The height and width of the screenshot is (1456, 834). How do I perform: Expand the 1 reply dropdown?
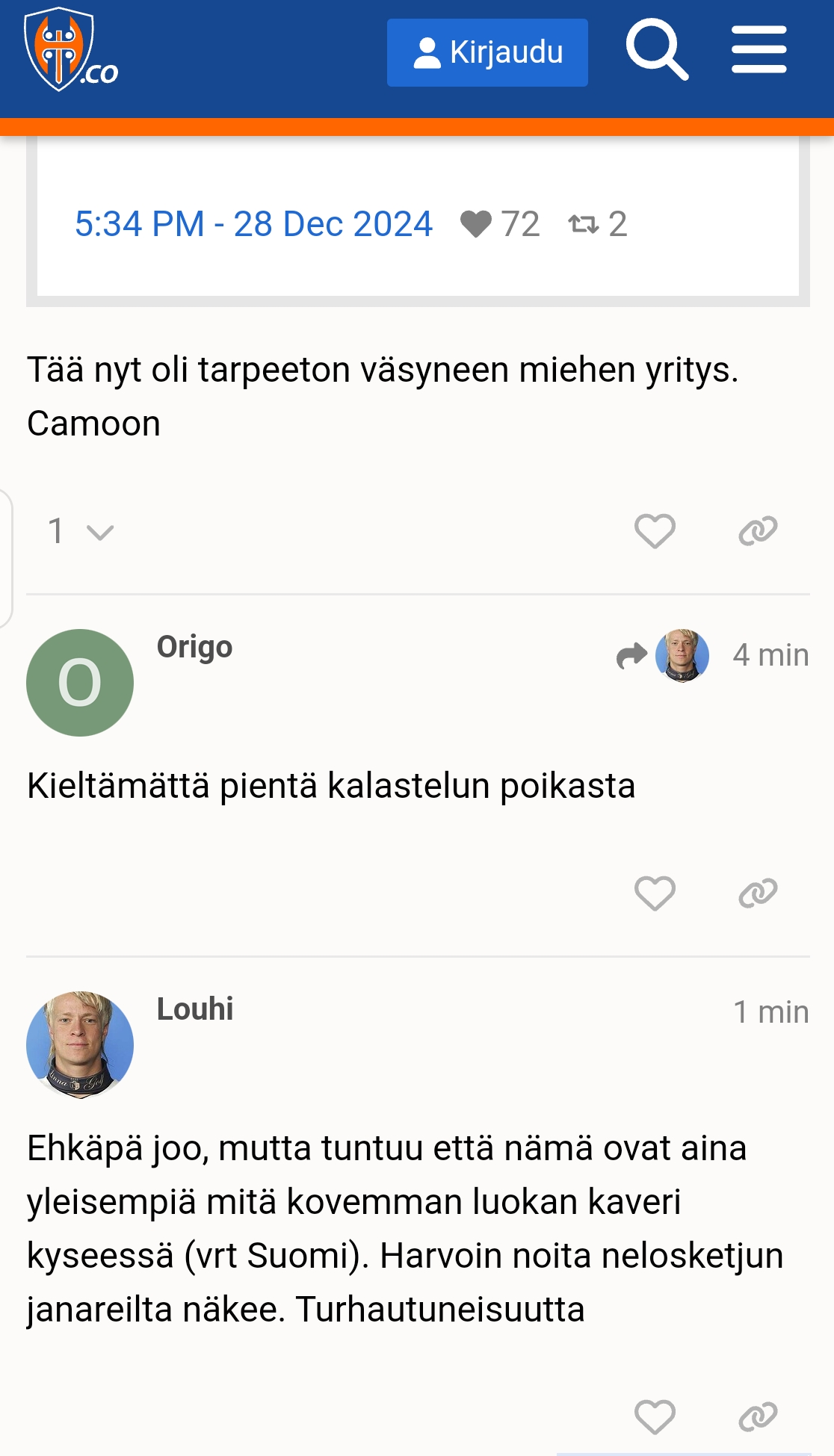click(80, 532)
